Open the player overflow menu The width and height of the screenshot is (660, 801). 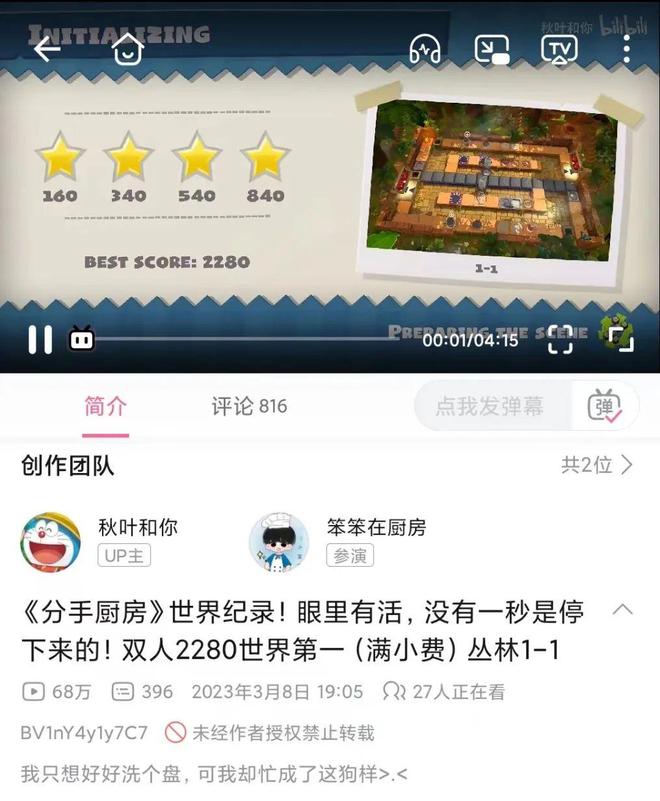627,49
